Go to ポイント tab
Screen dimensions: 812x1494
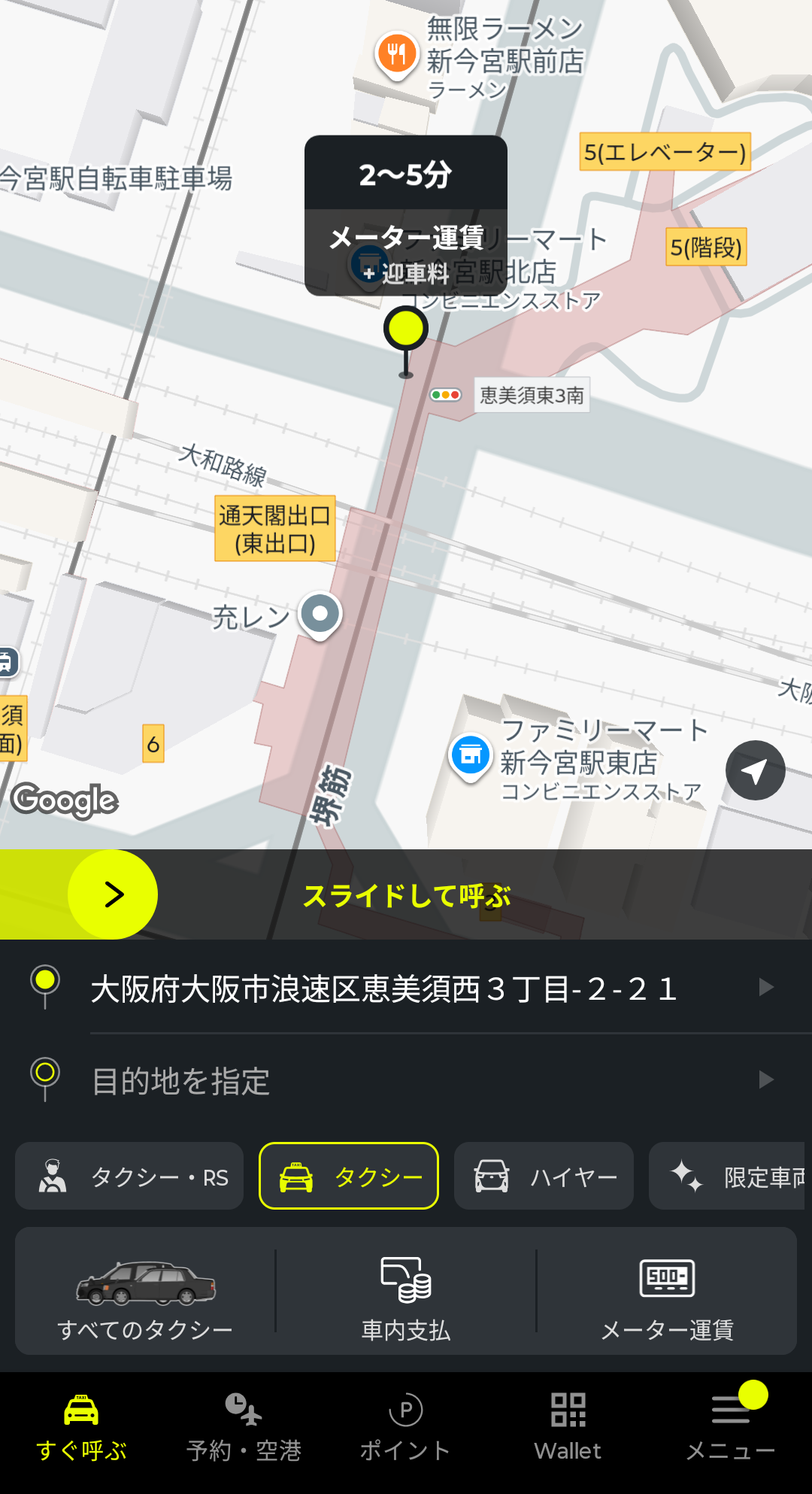coord(406,1426)
